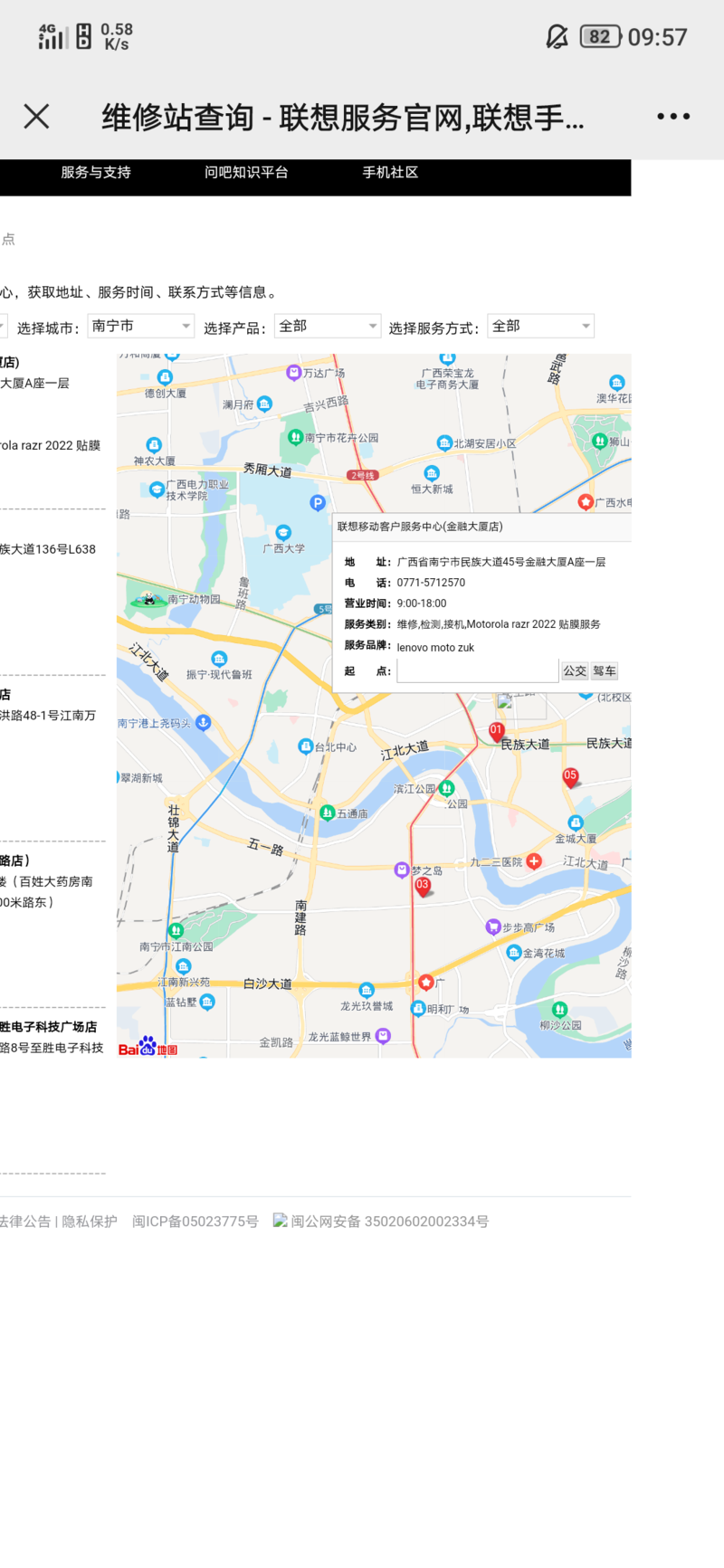Select map marker 01
Screen dimensions: 724x1568
496,731
